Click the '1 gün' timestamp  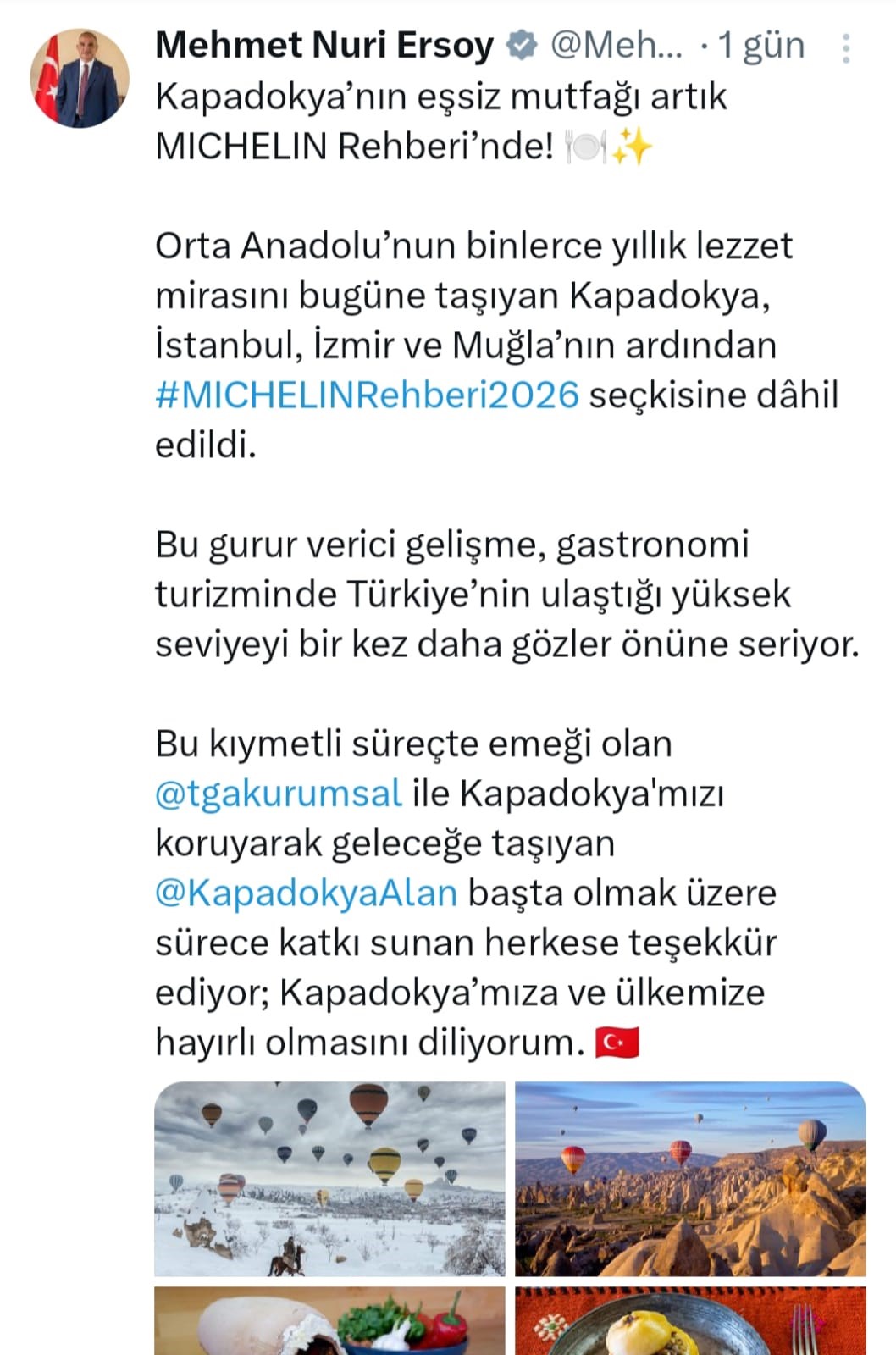[759, 47]
